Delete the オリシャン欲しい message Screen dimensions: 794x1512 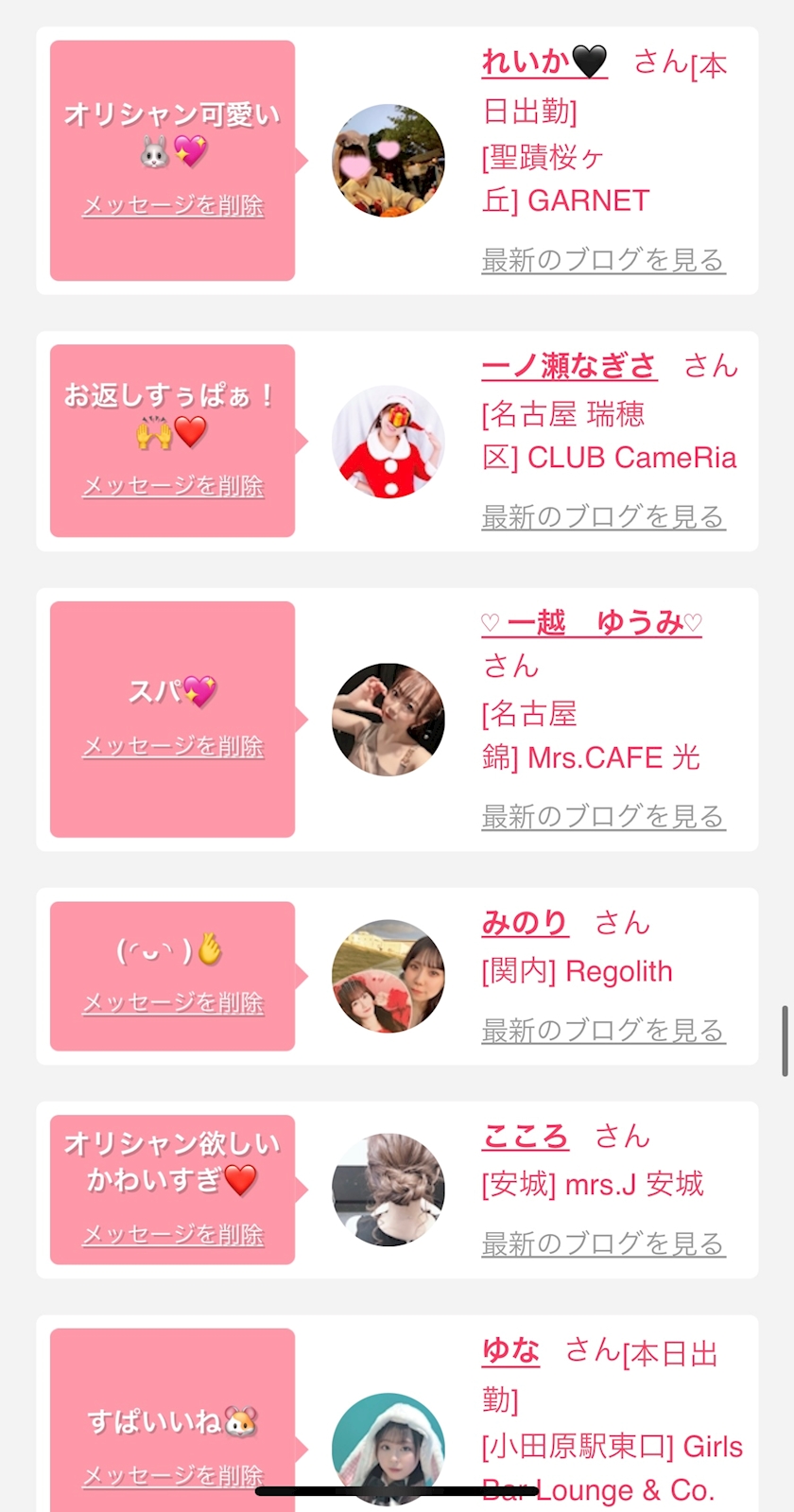coord(173,1234)
